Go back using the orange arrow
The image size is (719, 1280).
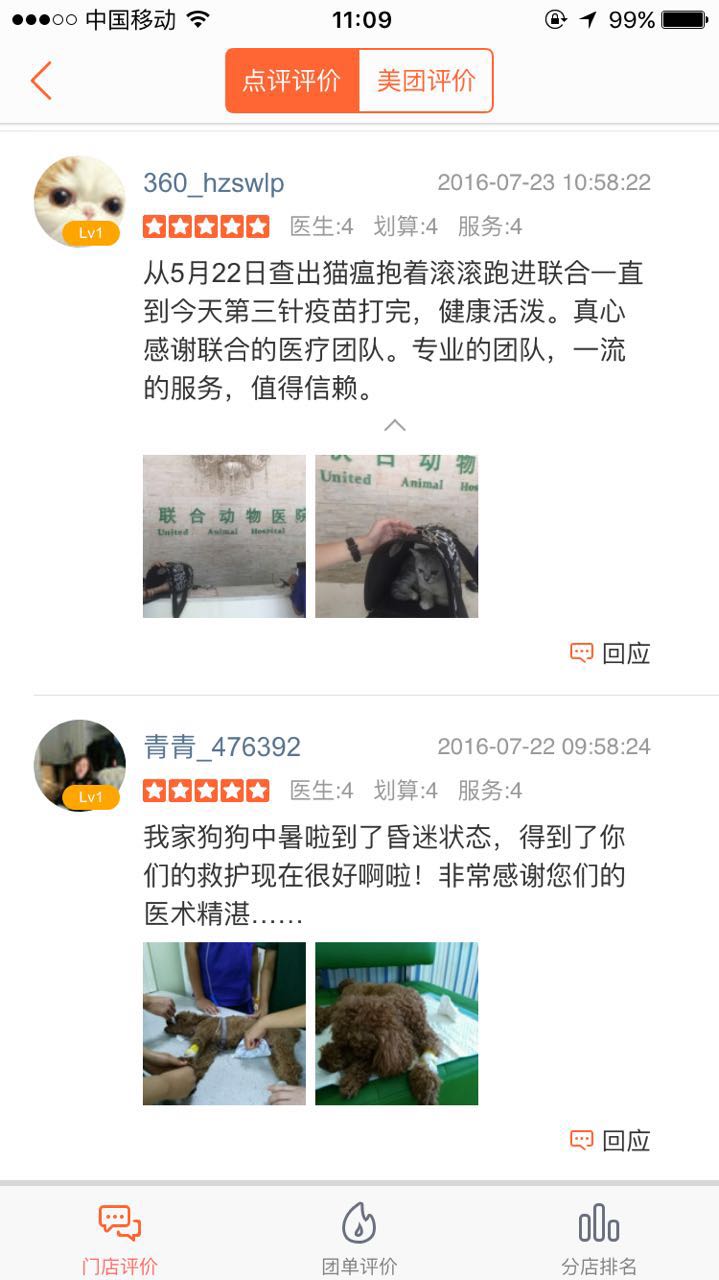click(x=41, y=81)
